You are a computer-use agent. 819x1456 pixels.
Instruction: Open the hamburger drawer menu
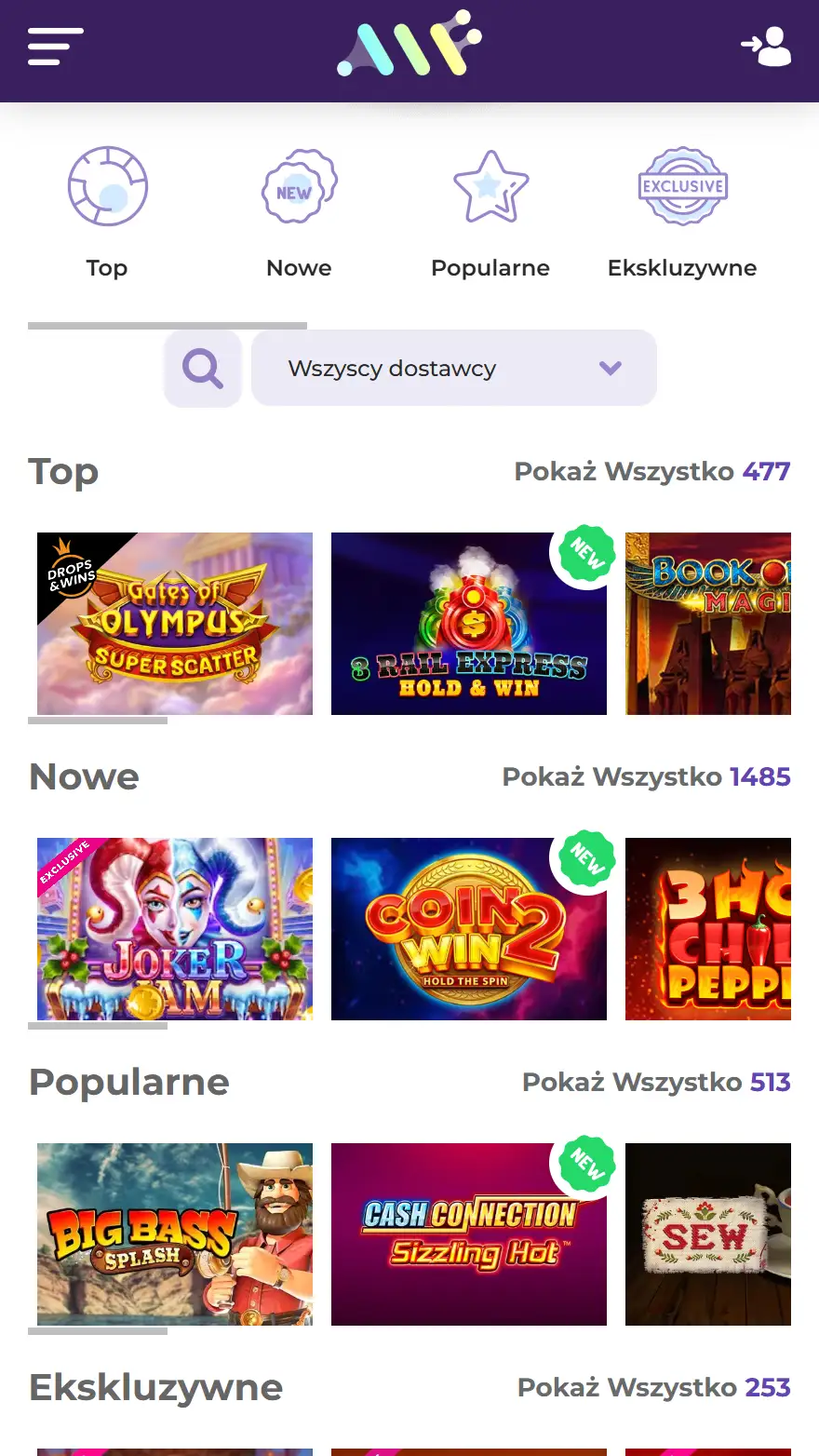pyautogui.click(x=55, y=47)
